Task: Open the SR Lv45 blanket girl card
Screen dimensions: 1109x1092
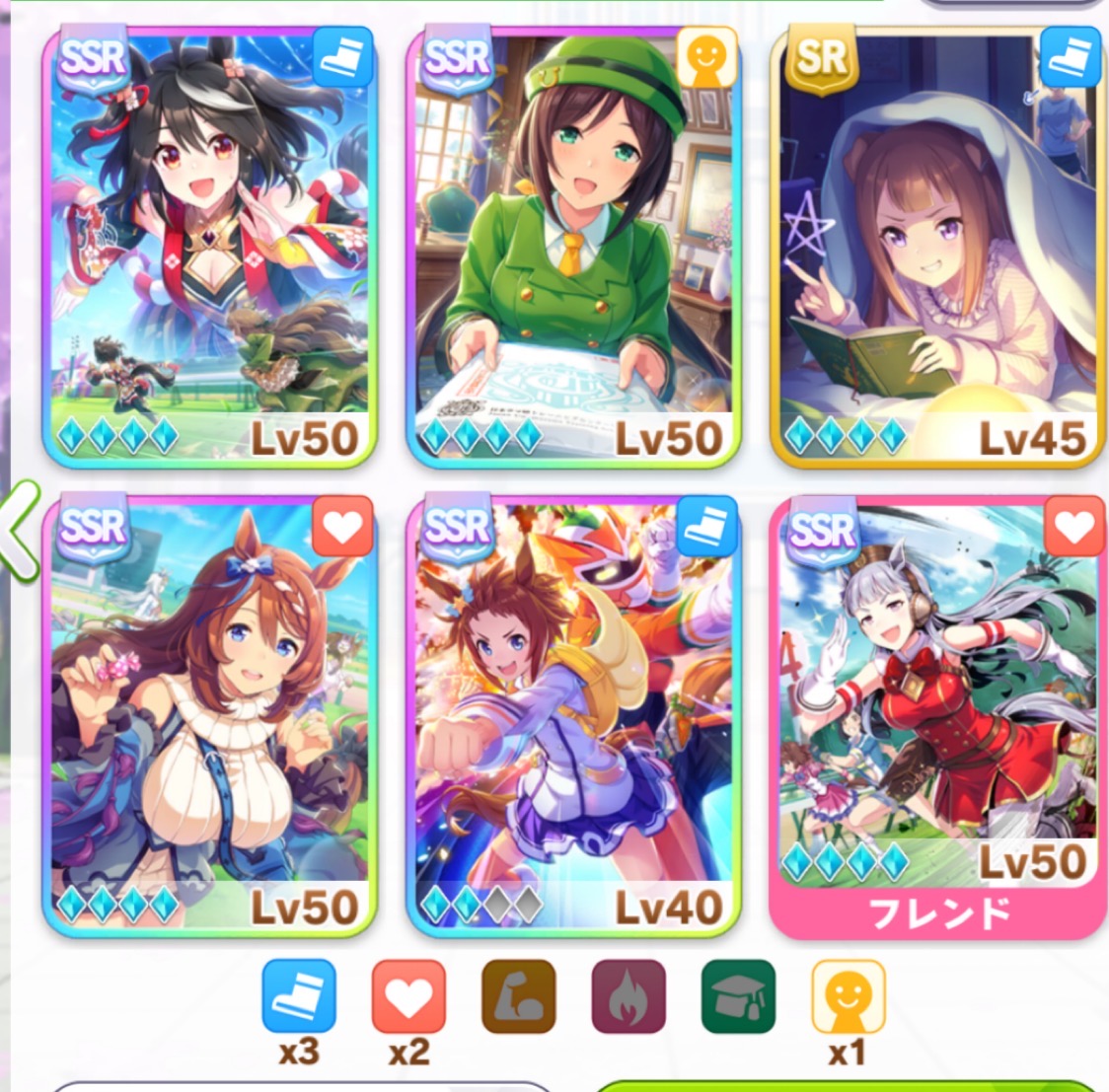Action: click(x=936, y=247)
